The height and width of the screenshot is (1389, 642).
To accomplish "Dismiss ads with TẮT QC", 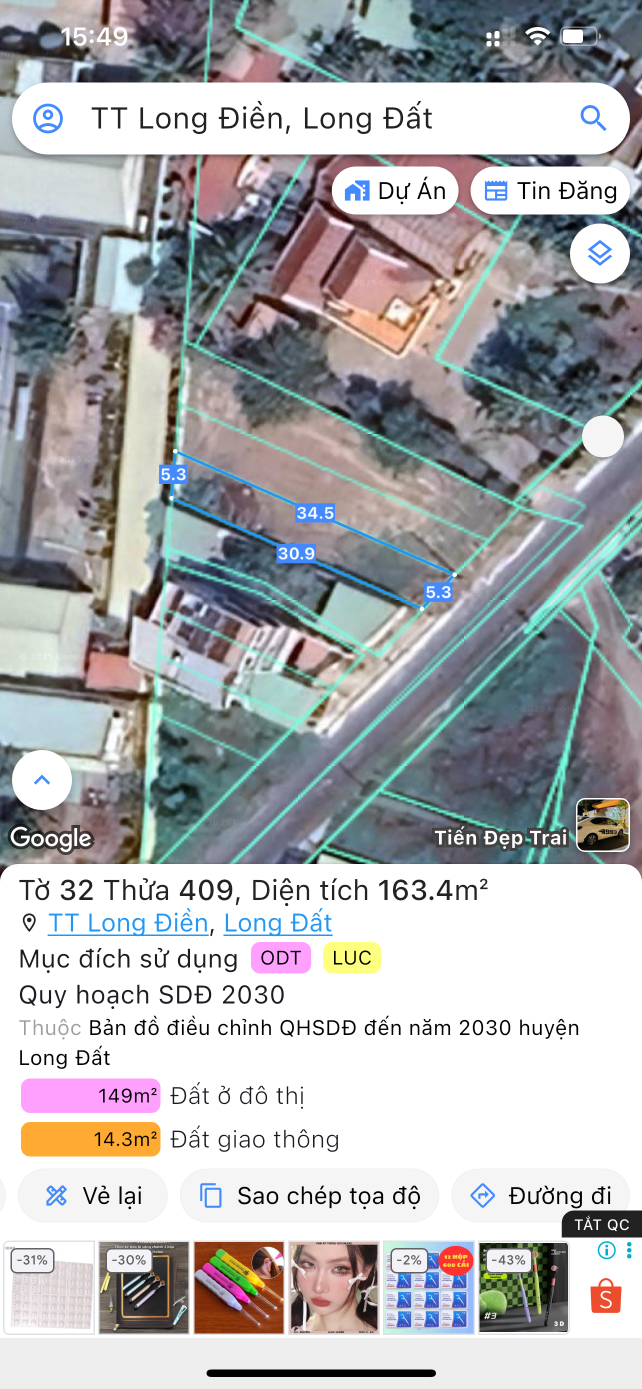I will (x=602, y=1225).
